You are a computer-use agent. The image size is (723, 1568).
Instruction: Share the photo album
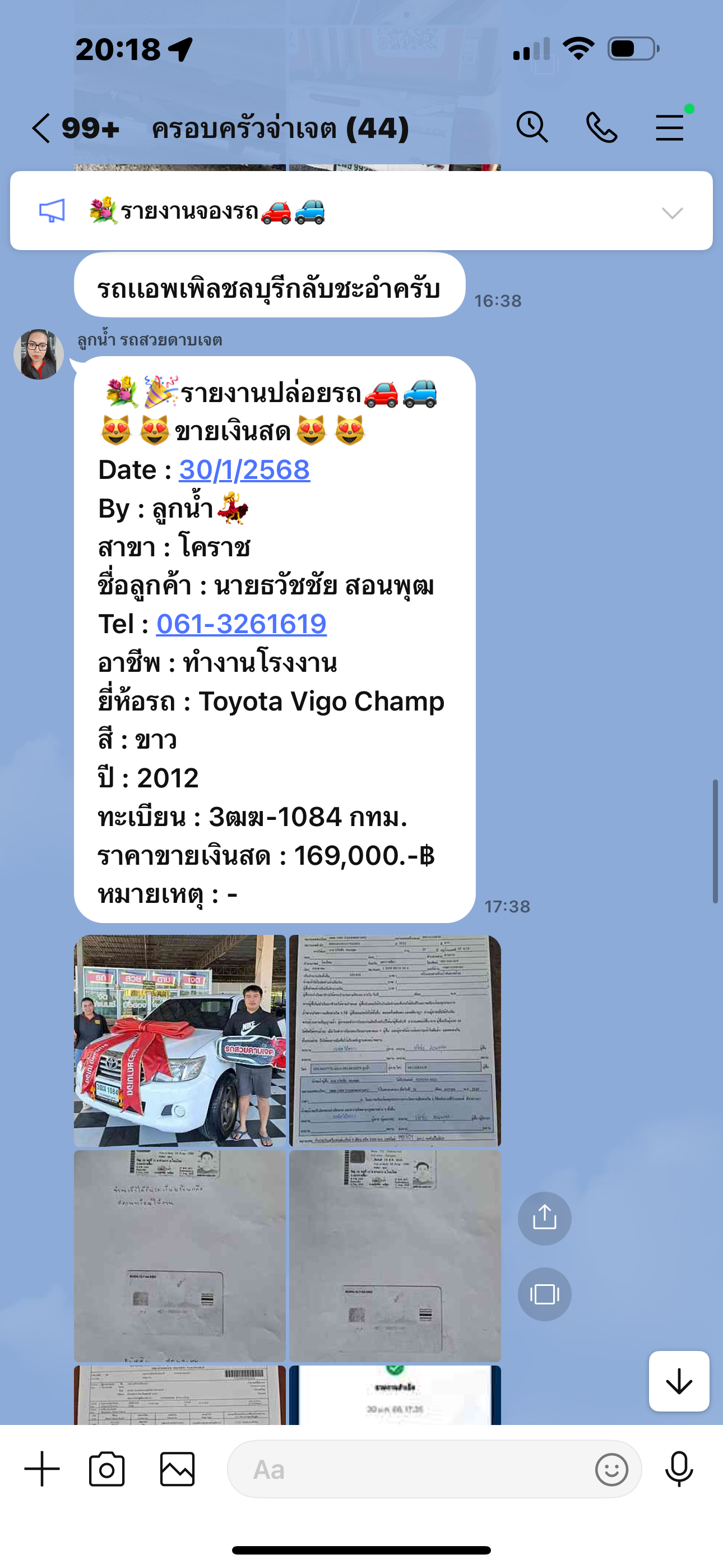(x=544, y=1218)
